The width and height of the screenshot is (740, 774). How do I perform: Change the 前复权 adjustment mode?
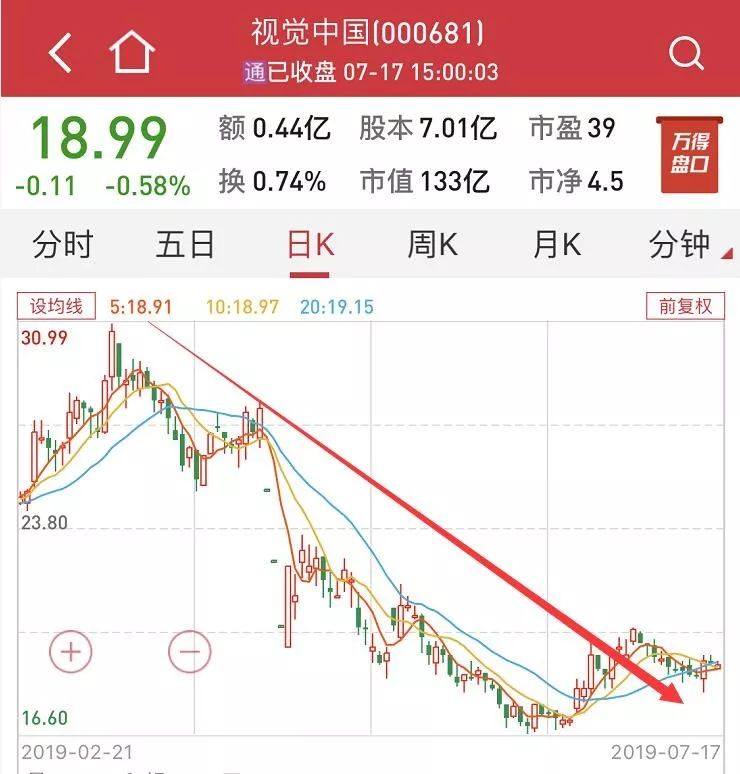point(685,306)
